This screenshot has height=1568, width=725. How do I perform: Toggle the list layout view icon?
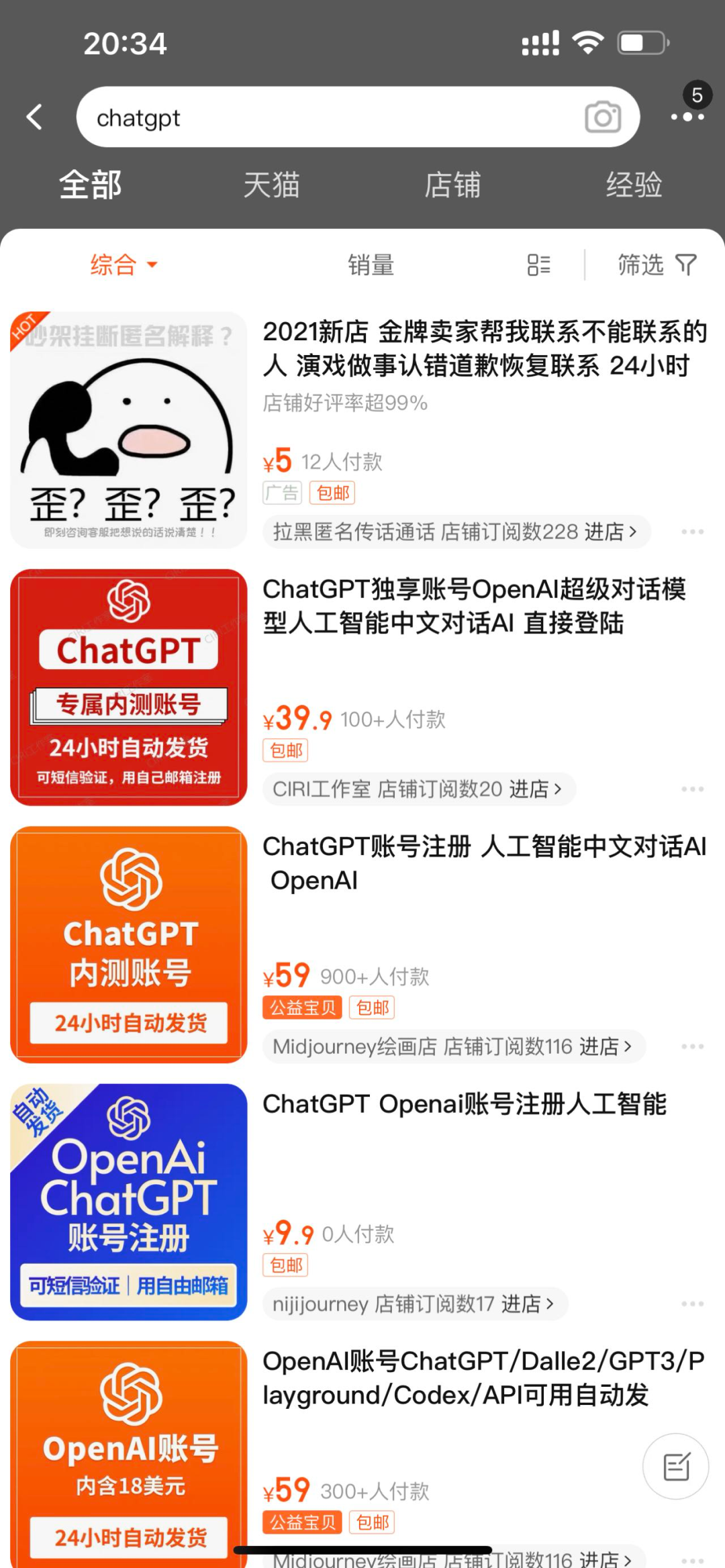click(x=538, y=264)
